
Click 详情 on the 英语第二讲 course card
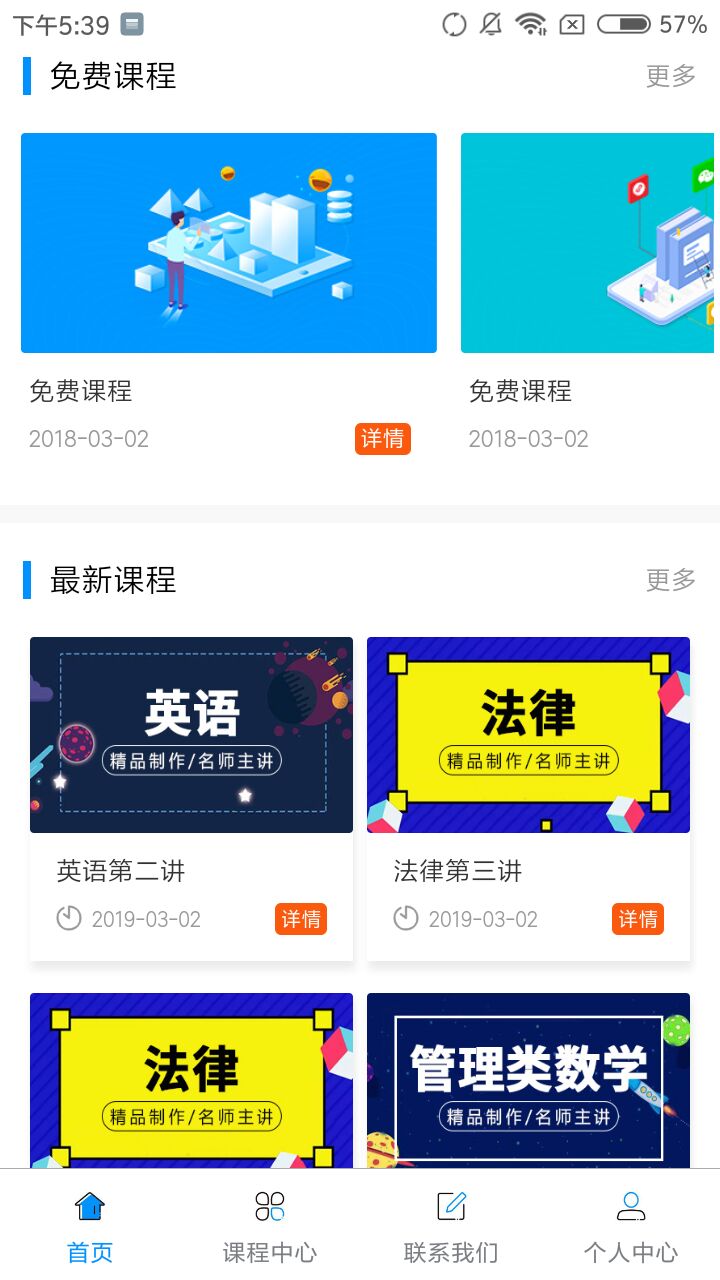(301, 918)
